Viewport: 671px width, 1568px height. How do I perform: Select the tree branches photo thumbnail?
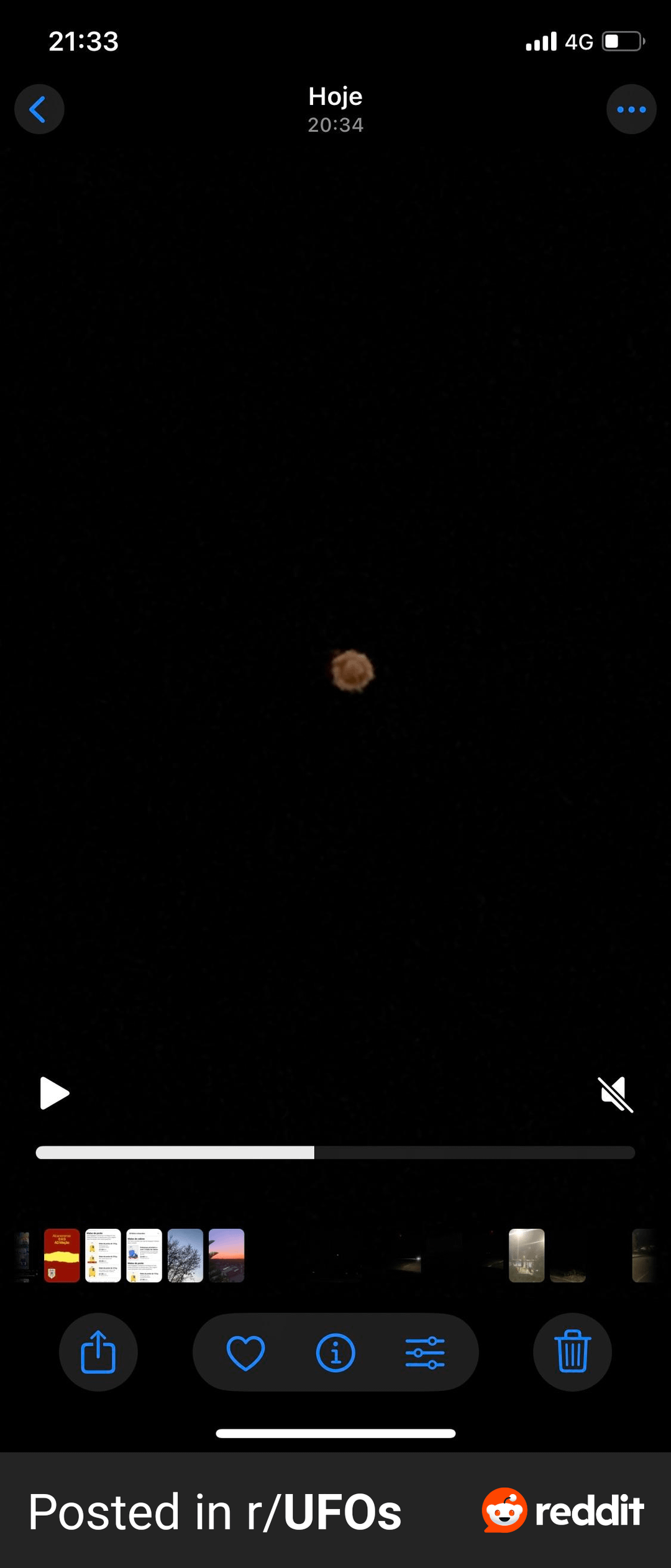click(185, 1256)
